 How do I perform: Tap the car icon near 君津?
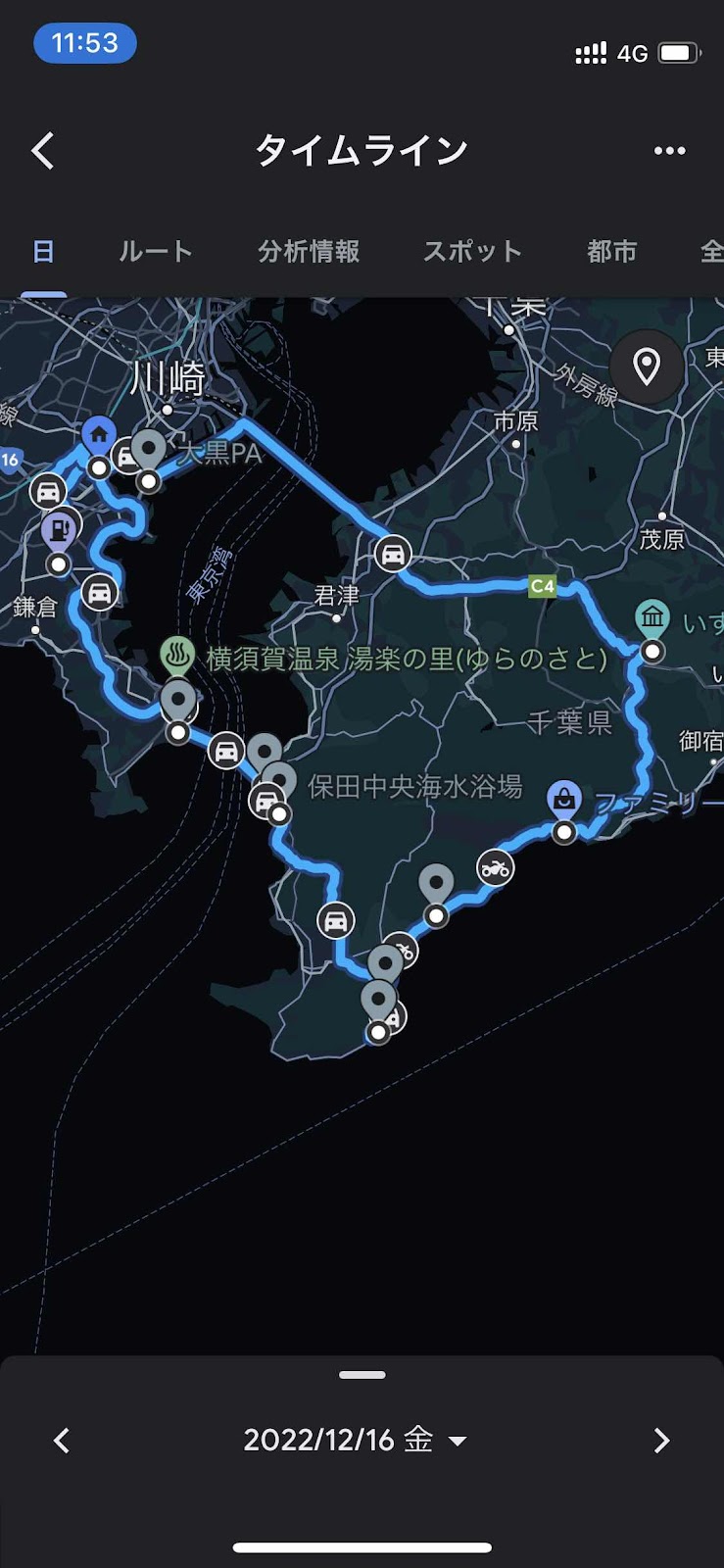coord(393,554)
